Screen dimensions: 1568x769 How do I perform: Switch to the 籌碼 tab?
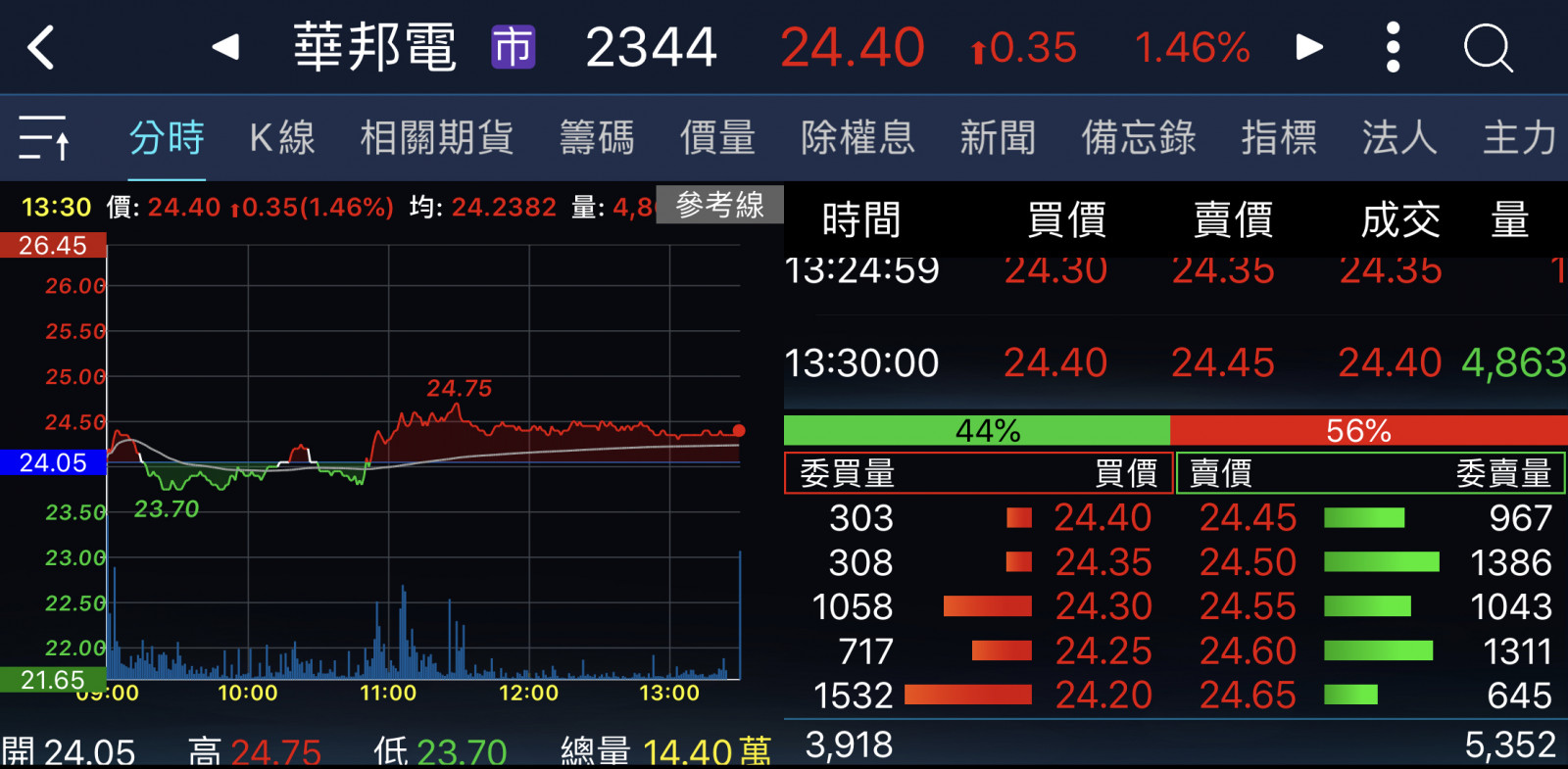pos(597,137)
